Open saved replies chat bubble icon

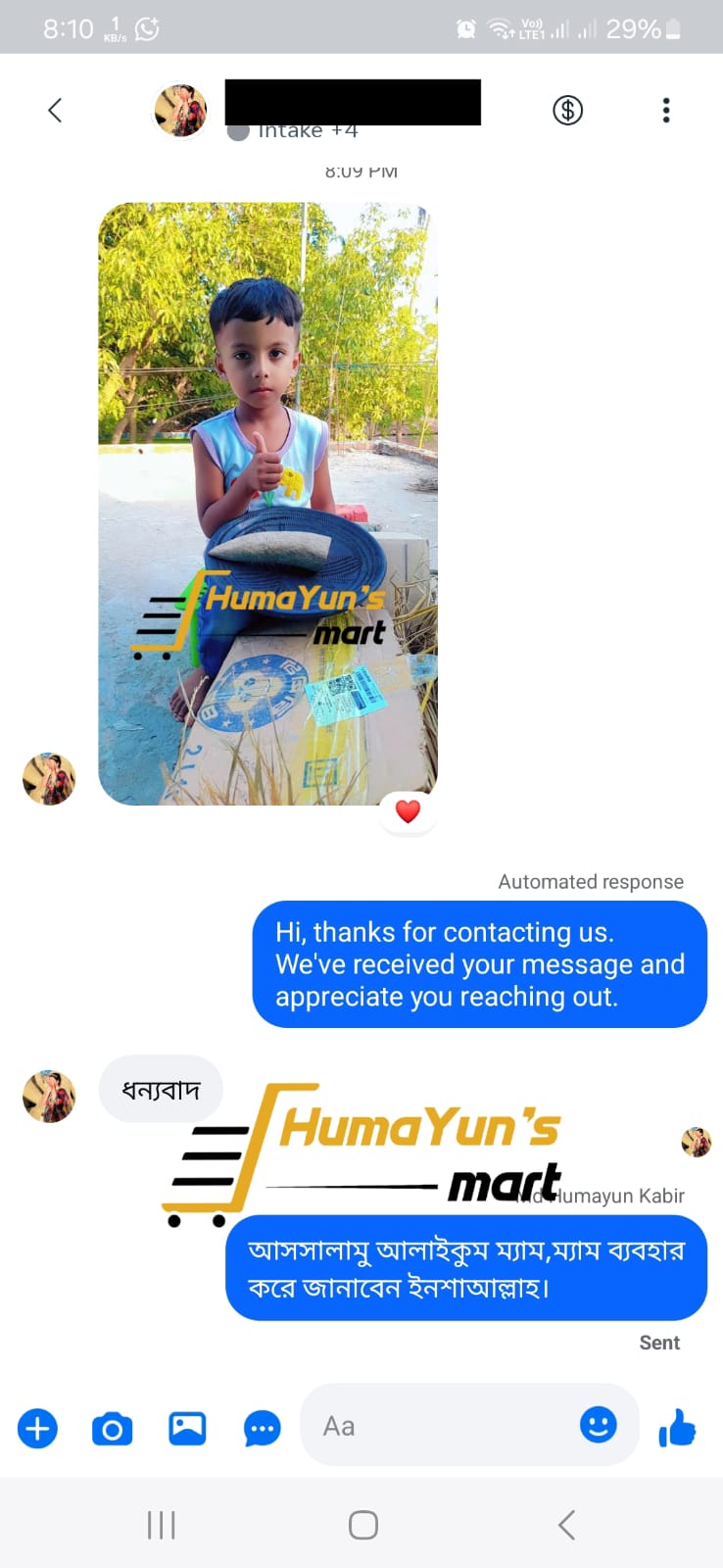tap(262, 1429)
